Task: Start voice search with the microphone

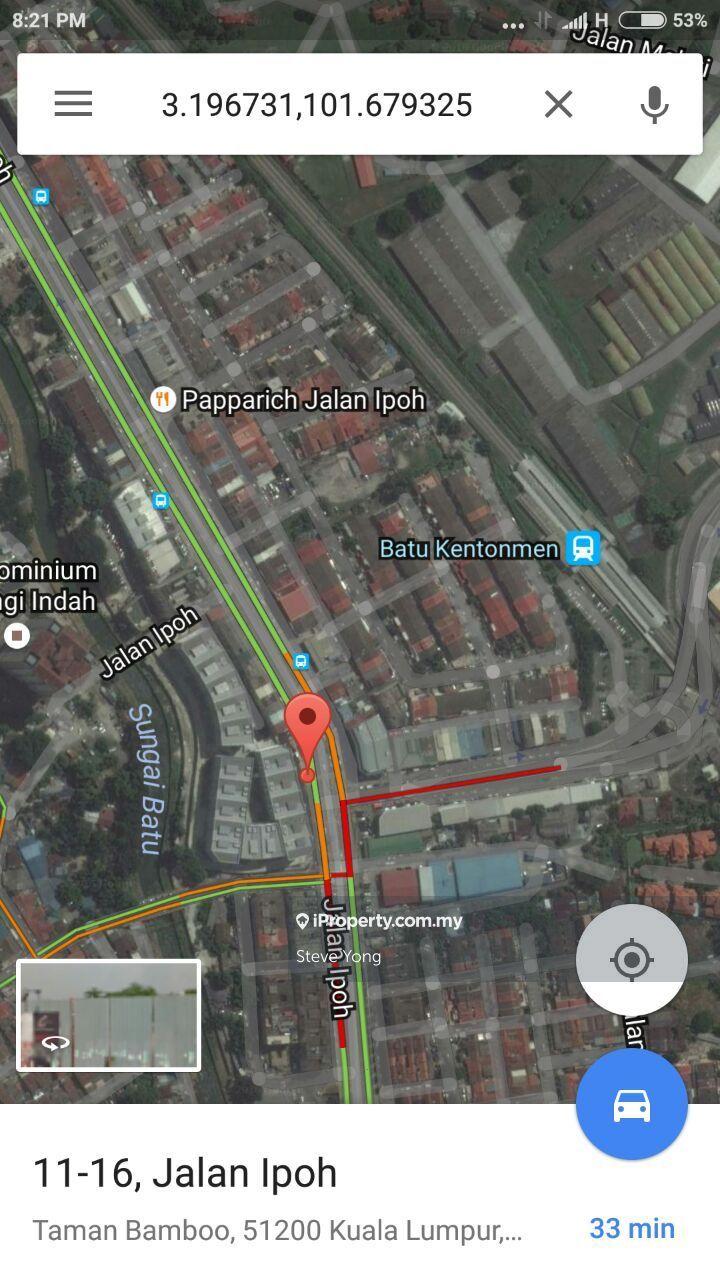Action: [x=654, y=104]
